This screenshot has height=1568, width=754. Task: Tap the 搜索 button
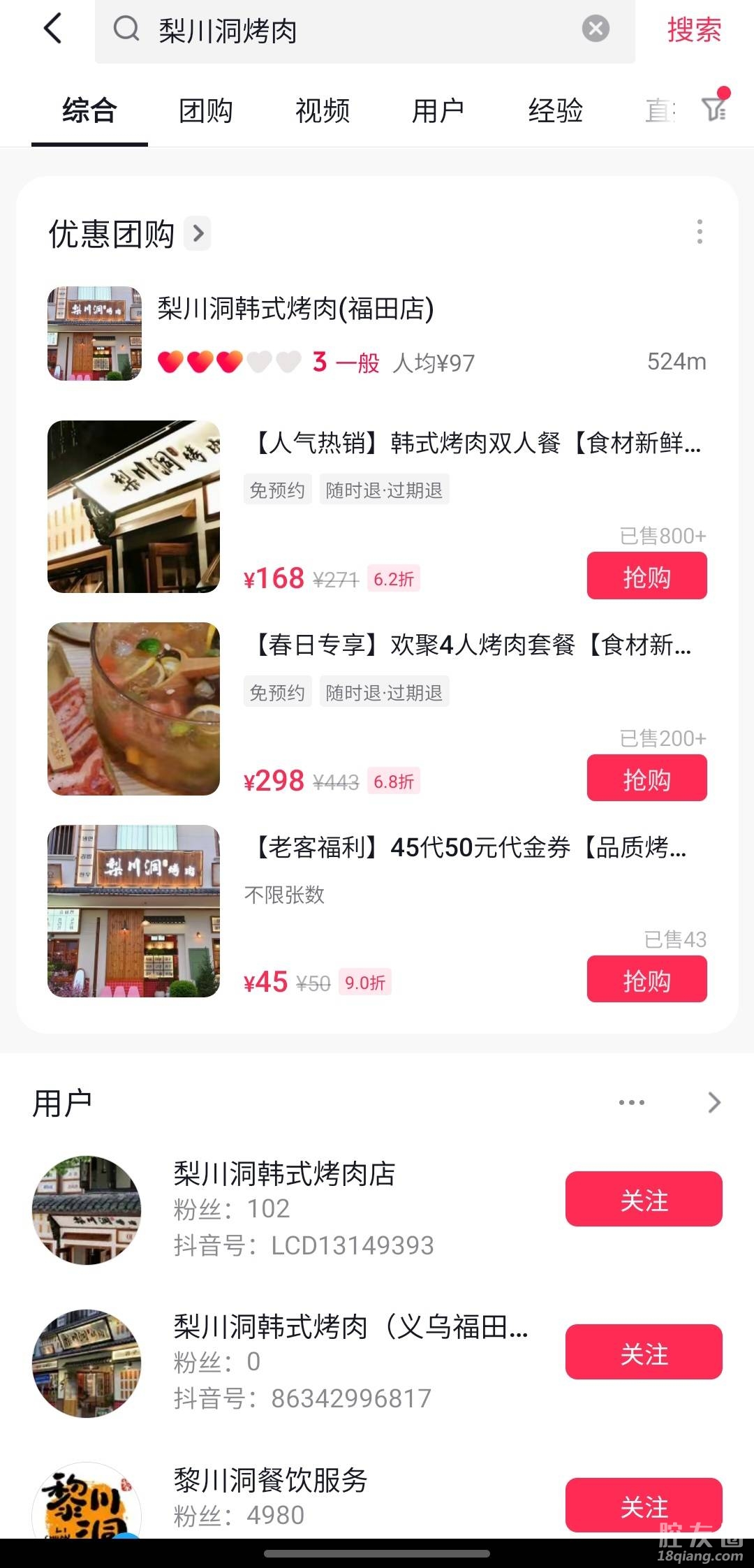tap(693, 30)
